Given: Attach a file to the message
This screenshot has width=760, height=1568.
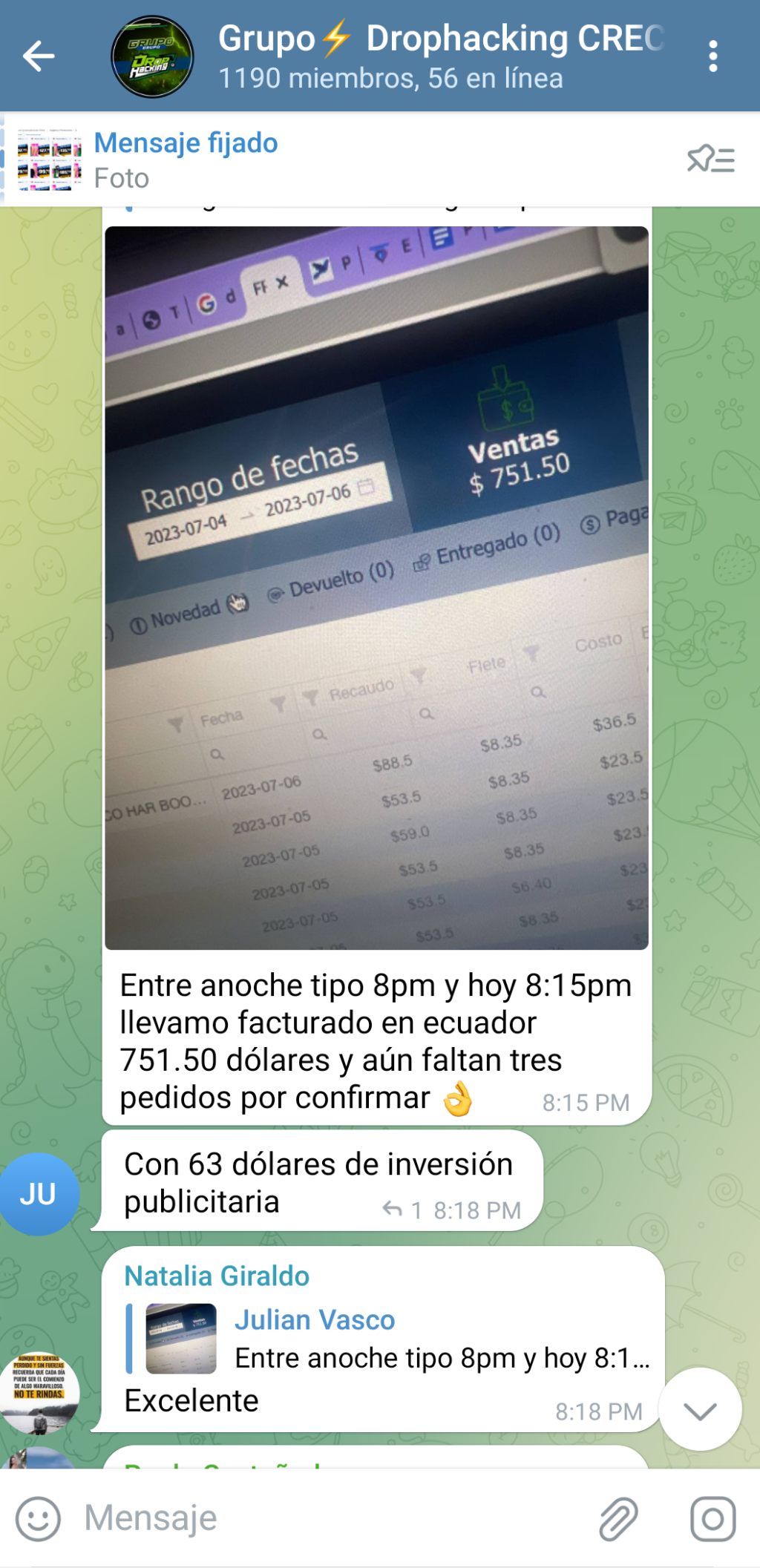Looking at the screenshot, I should 618,1518.
